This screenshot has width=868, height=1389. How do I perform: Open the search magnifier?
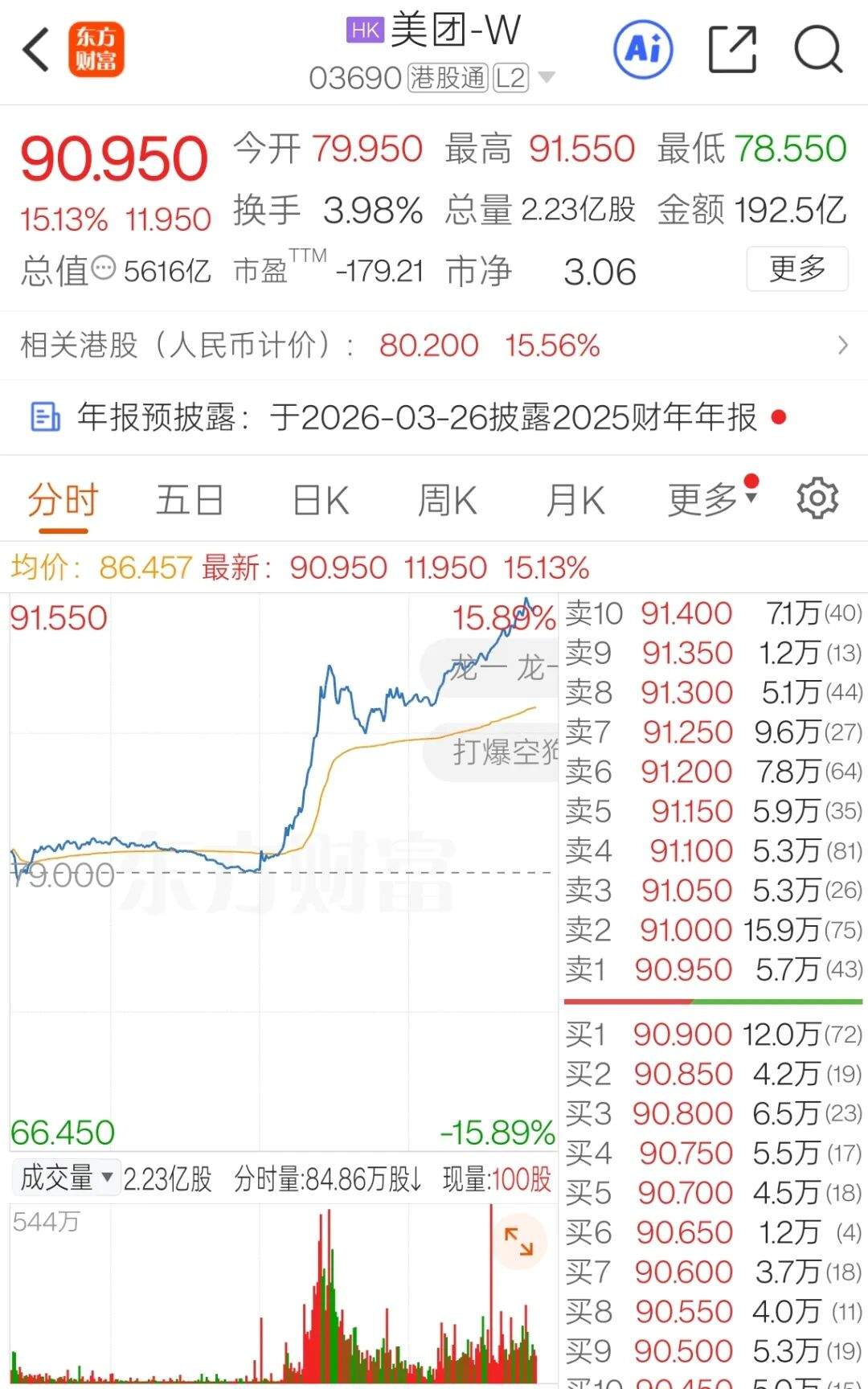tap(817, 50)
